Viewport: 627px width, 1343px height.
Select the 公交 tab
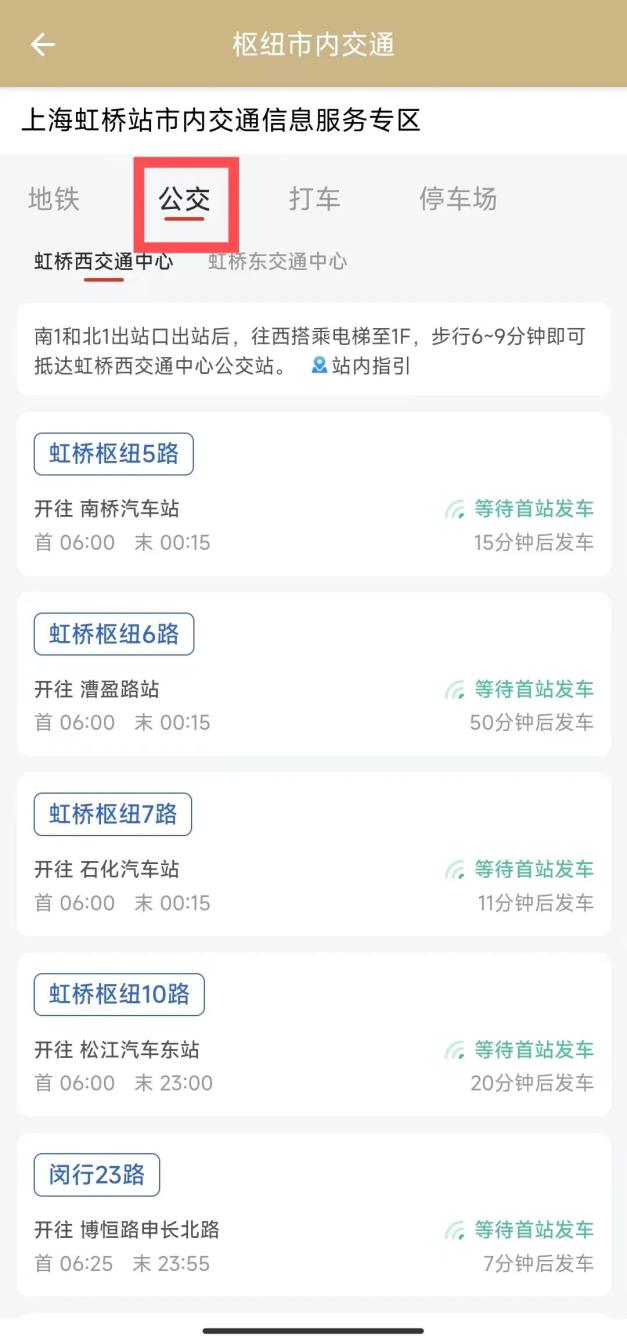pos(185,199)
